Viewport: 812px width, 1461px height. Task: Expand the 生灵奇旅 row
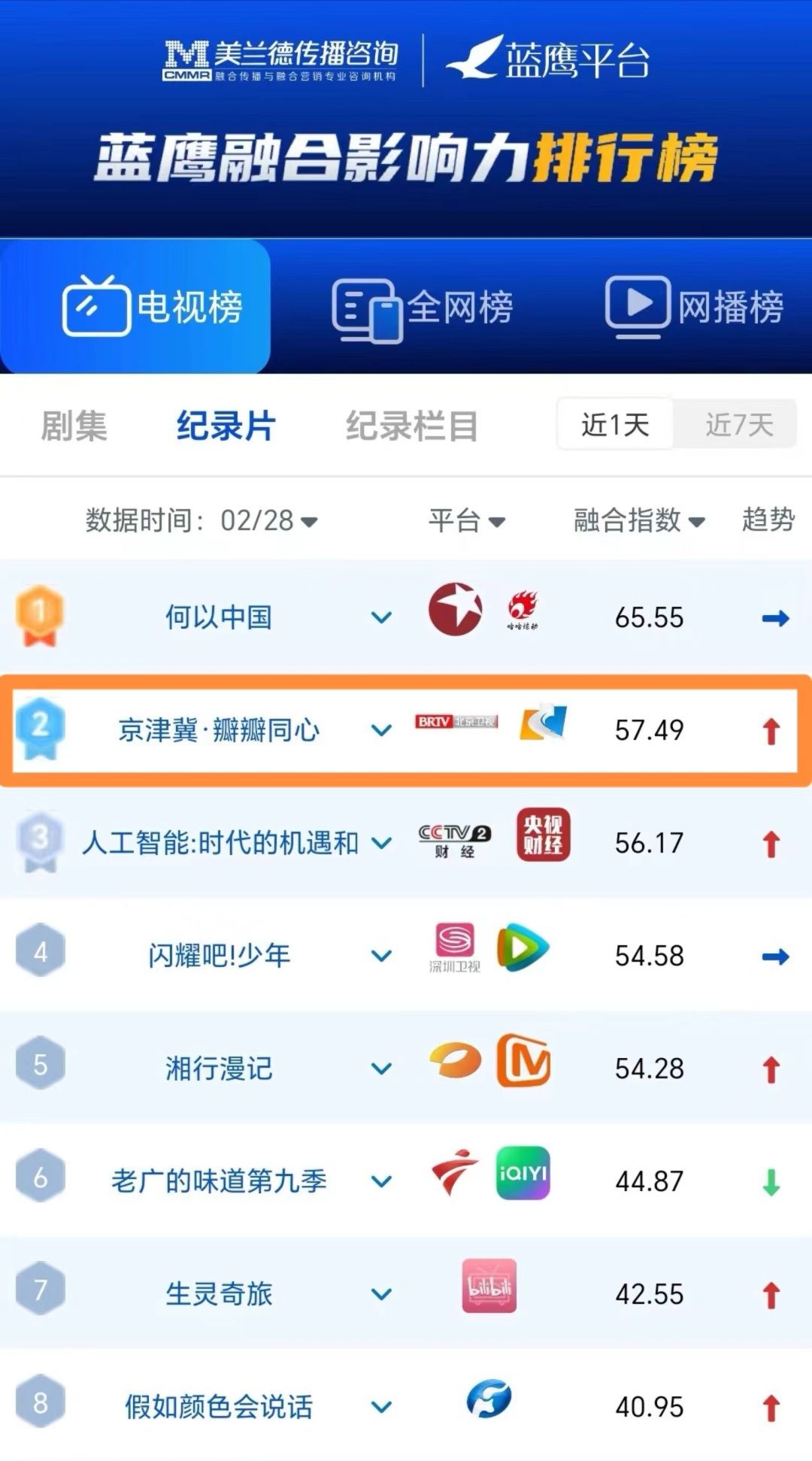[382, 1295]
